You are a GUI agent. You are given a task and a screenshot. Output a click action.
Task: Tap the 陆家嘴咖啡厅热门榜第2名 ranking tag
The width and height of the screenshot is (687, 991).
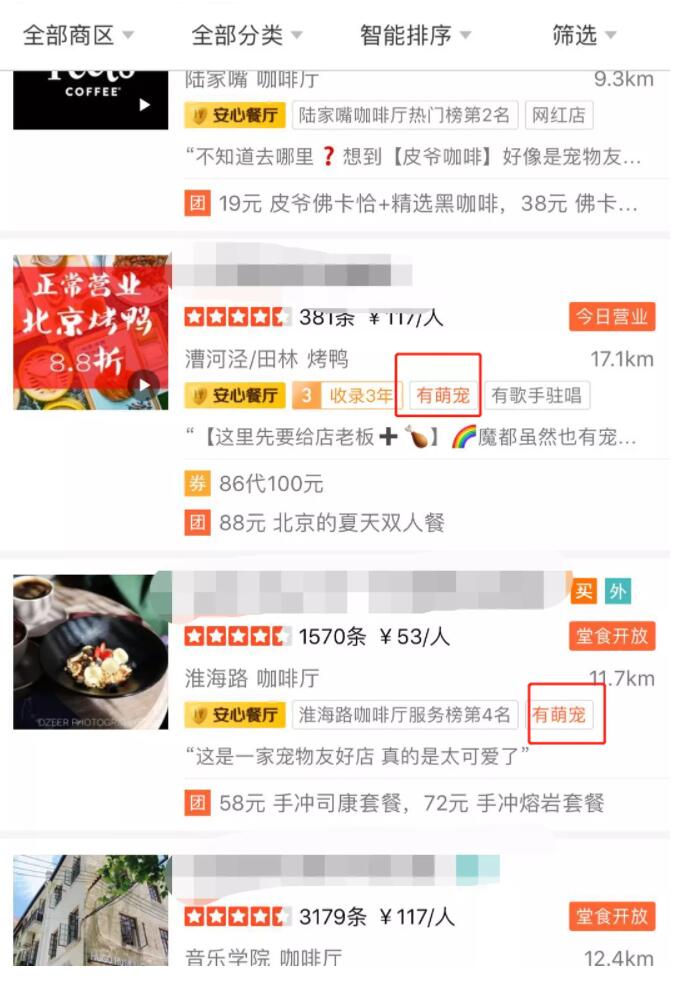point(405,115)
